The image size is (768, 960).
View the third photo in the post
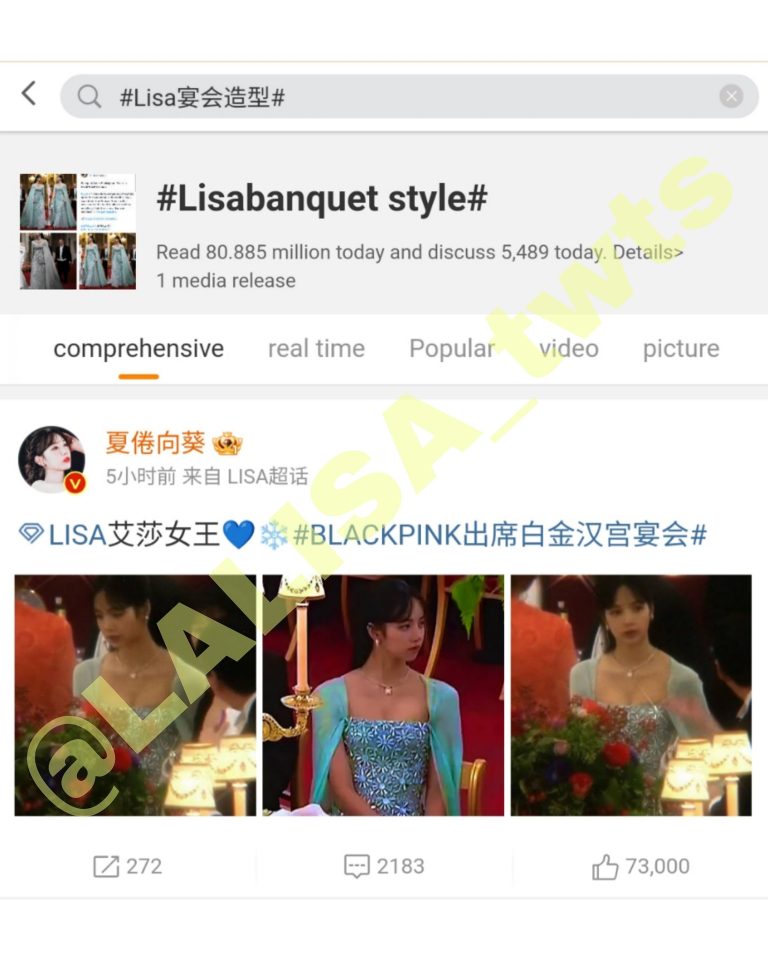(631, 695)
